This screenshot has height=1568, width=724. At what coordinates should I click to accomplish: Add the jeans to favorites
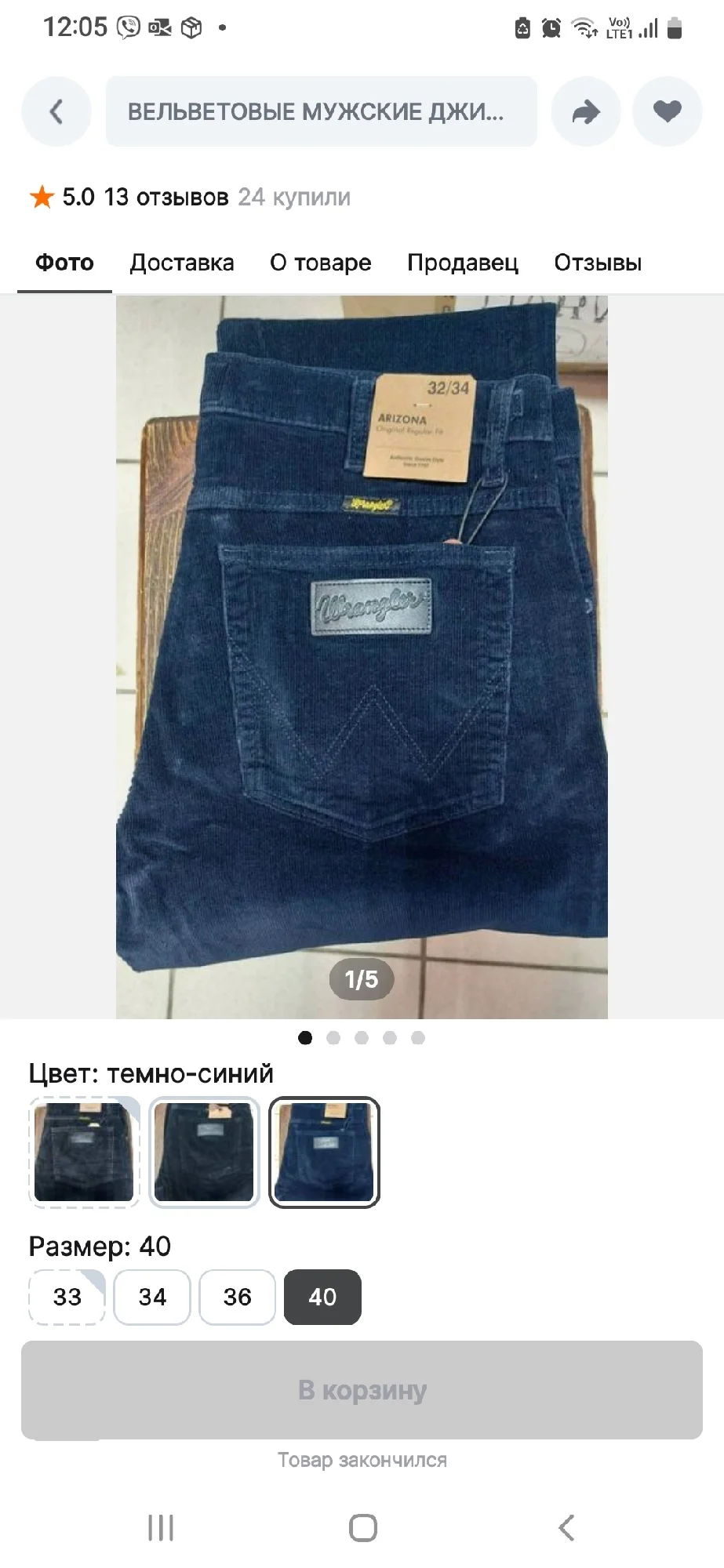coord(668,111)
